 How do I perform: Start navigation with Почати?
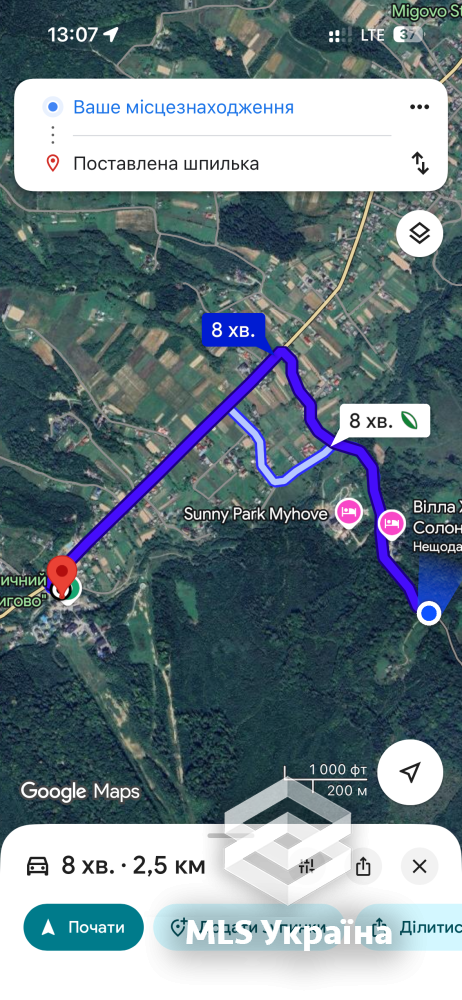click(84, 927)
